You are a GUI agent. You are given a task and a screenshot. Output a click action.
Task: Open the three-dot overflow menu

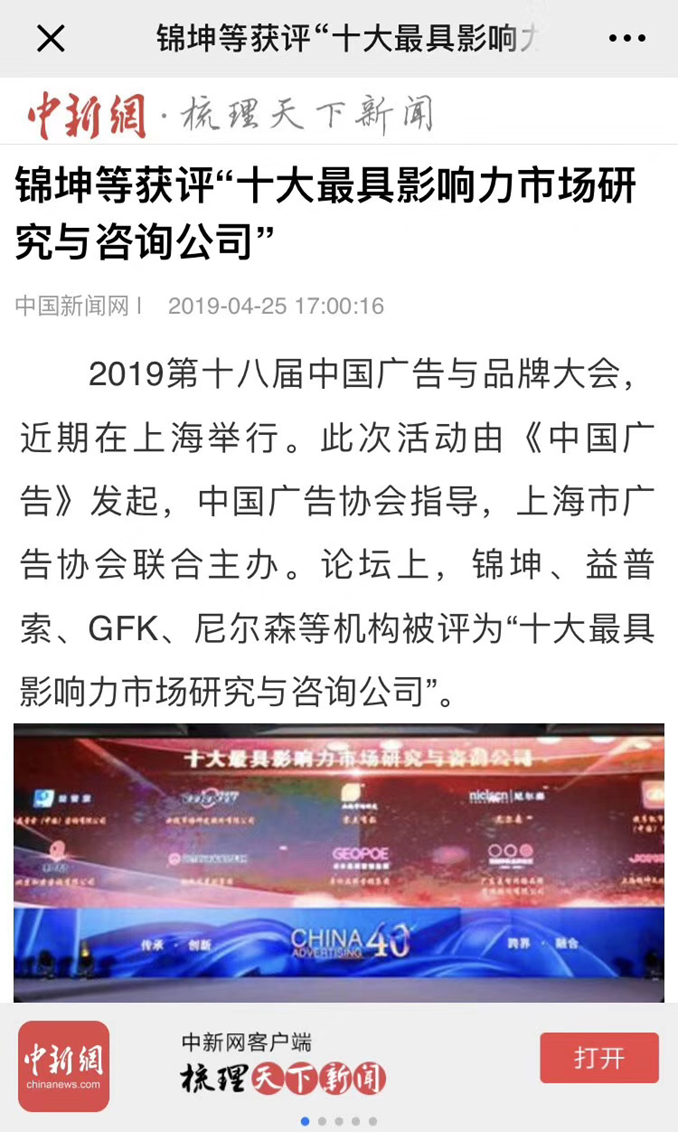point(627,39)
